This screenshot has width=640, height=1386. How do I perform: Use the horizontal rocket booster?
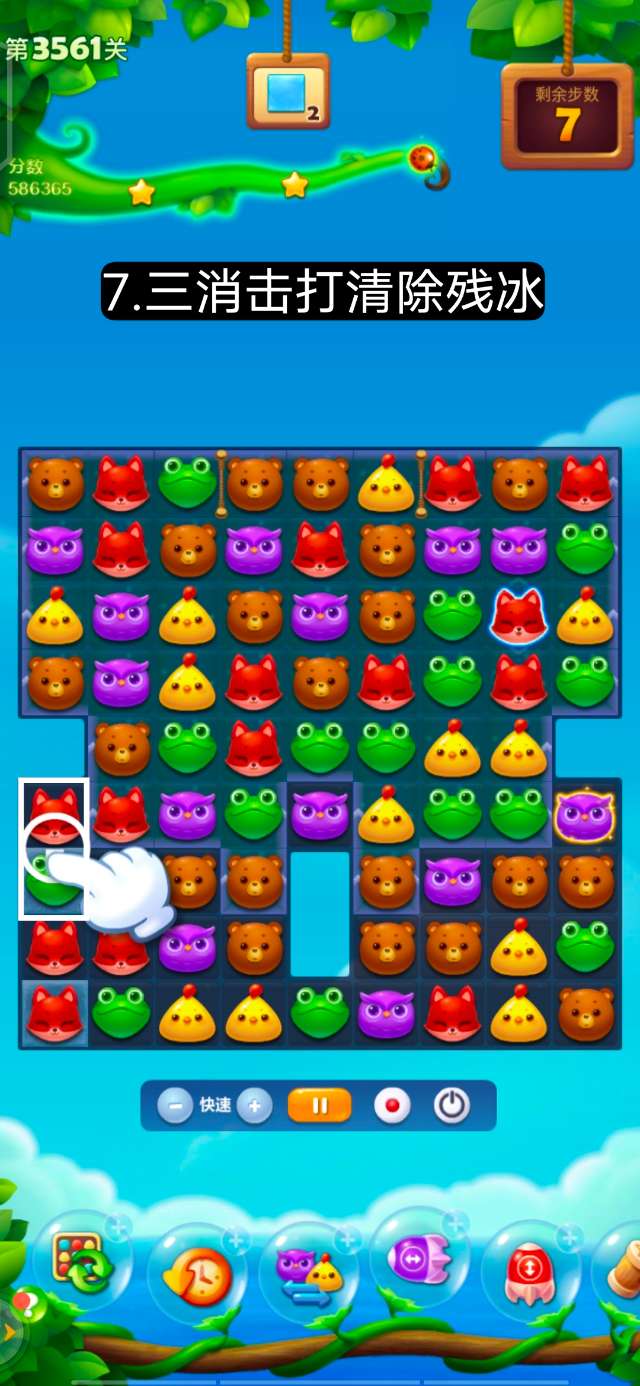pos(419,1260)
